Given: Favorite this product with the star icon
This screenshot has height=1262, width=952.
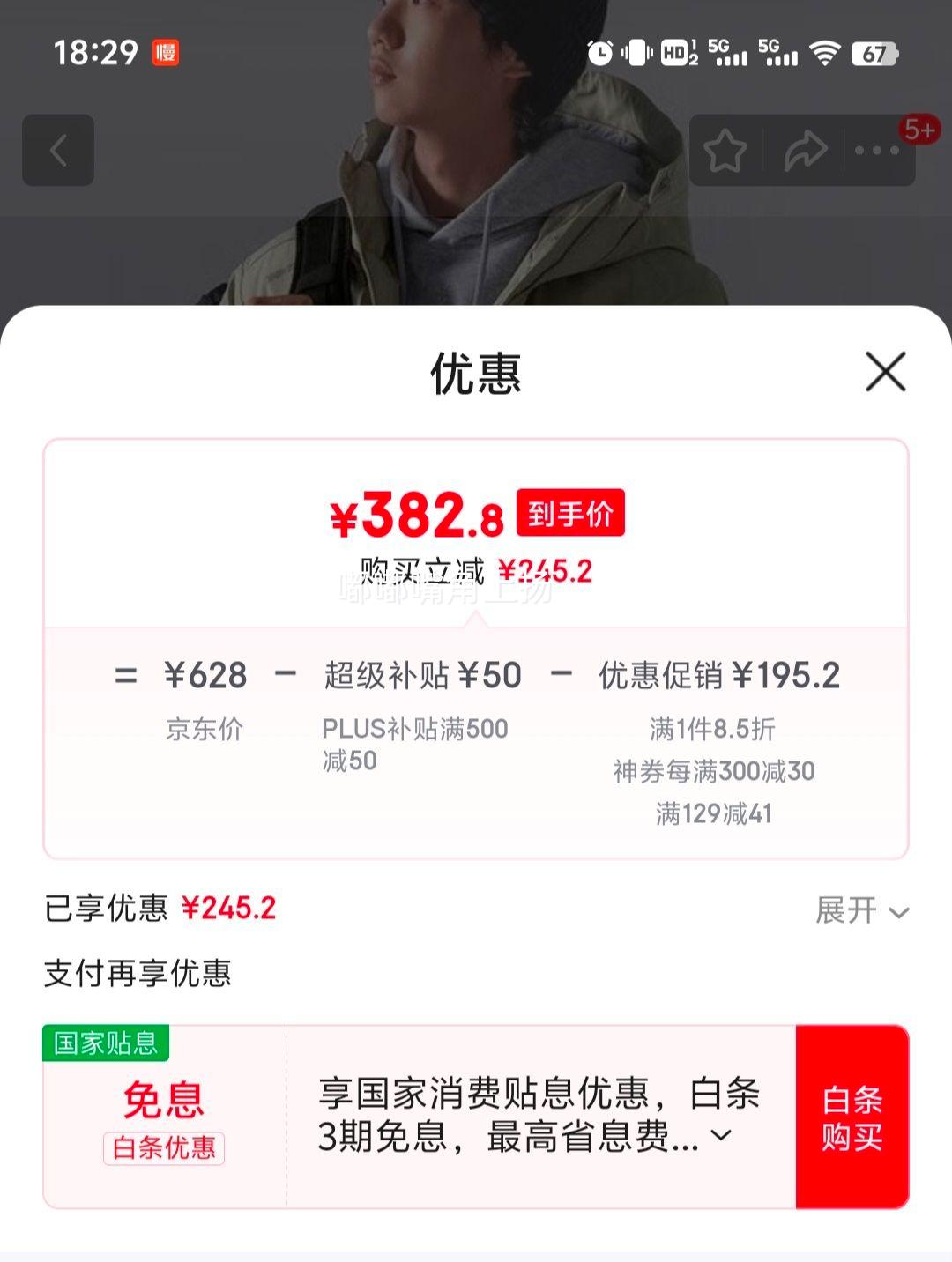Looking at the screenshot, I should [x=725, y=151].
